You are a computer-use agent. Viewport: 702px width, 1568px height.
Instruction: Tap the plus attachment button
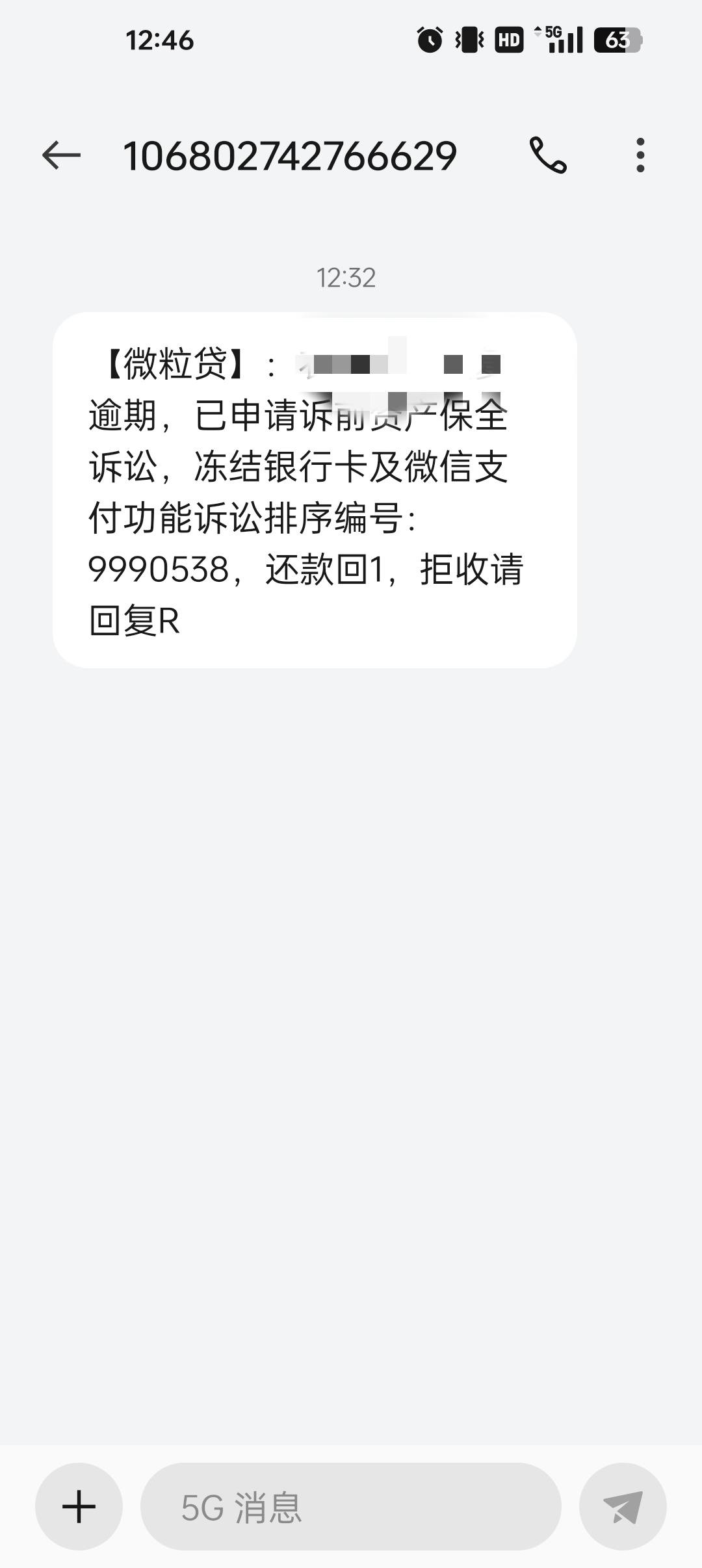pyautogui.click(x=79, y=1506)
